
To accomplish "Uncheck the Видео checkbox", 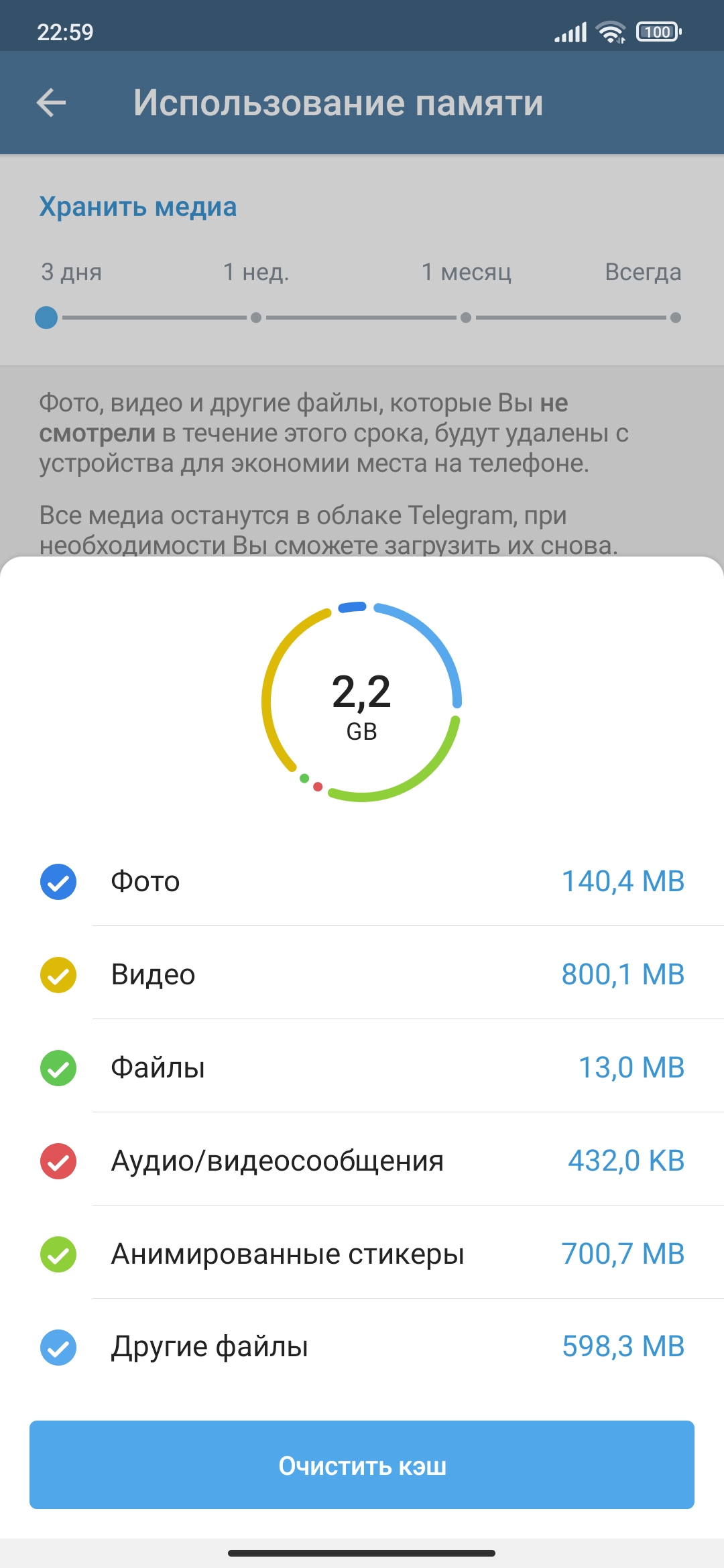I will coord(58,974).
